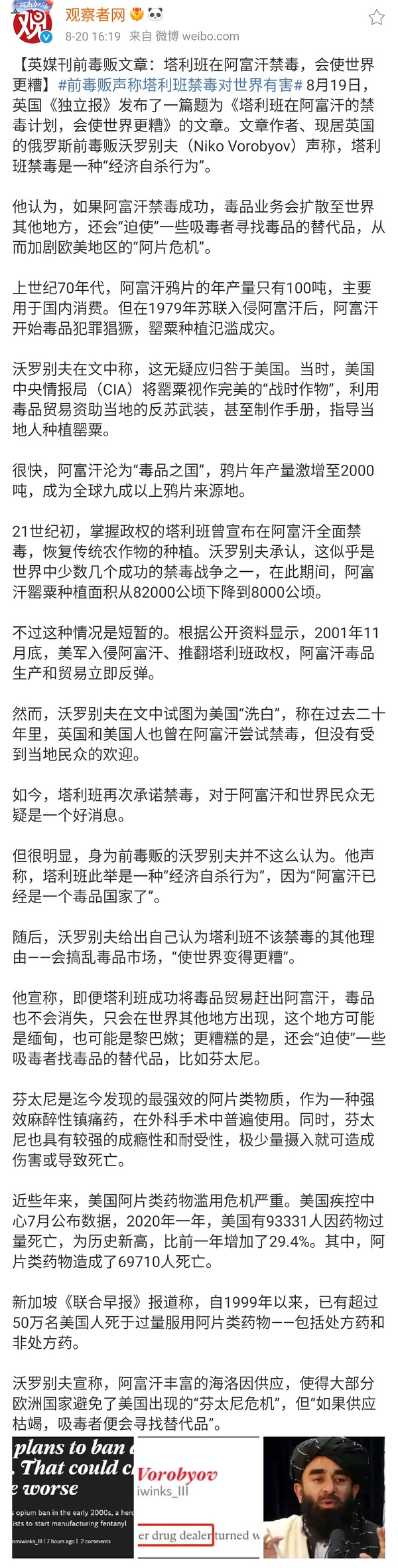398x1568 pixels.
Task: Open the 观察者网 profile avatar
Action: pyautogui.click(x=31, y=23)
